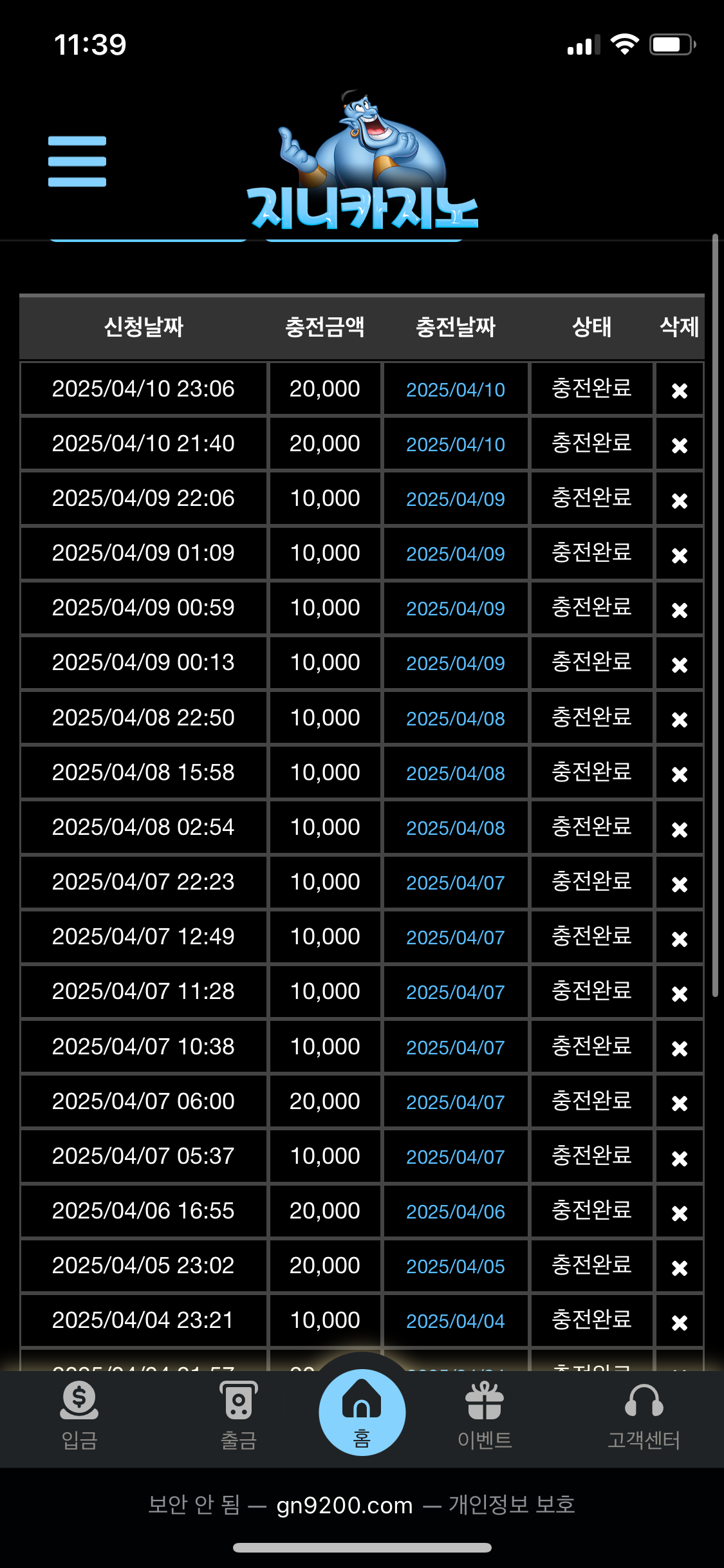
Task: Delete the 2025/04/09 01:09 row
Action: click(x=680, y=555)
